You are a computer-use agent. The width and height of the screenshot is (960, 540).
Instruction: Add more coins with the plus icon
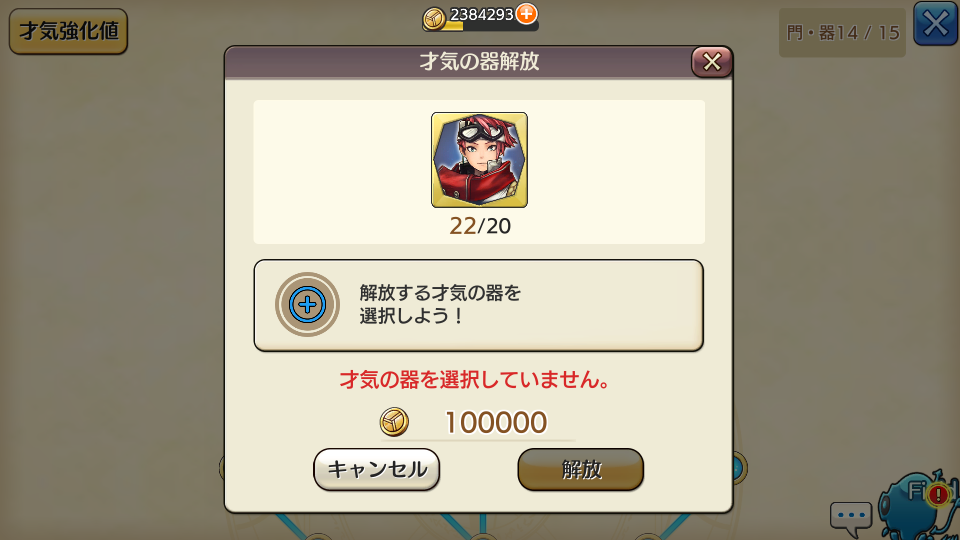coord(526,14)
